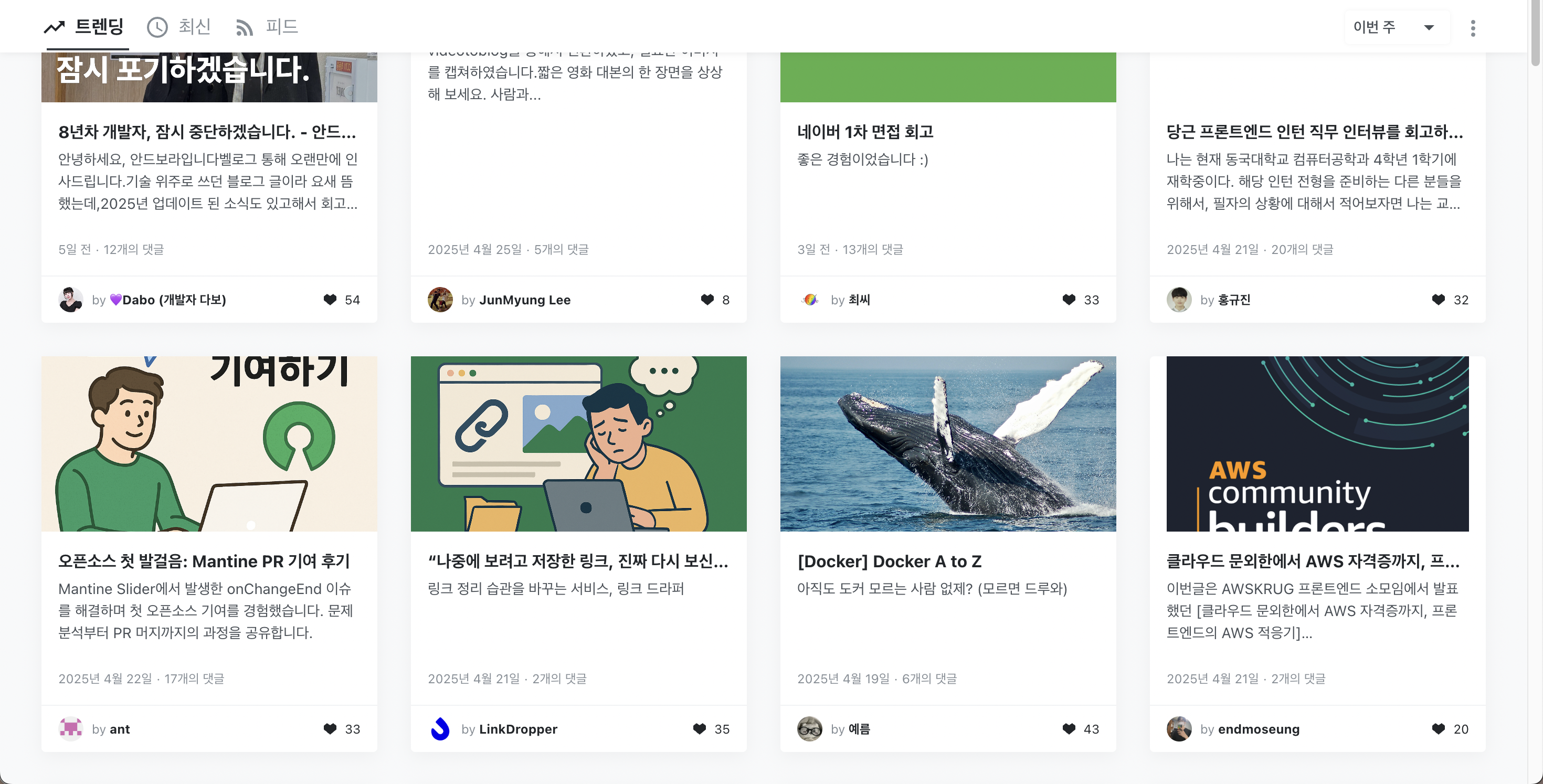Viewport: 1543px width, 784px height.
Task: Open the 네이버 1차 면접 회고 post
Action: tap(865, 132)
